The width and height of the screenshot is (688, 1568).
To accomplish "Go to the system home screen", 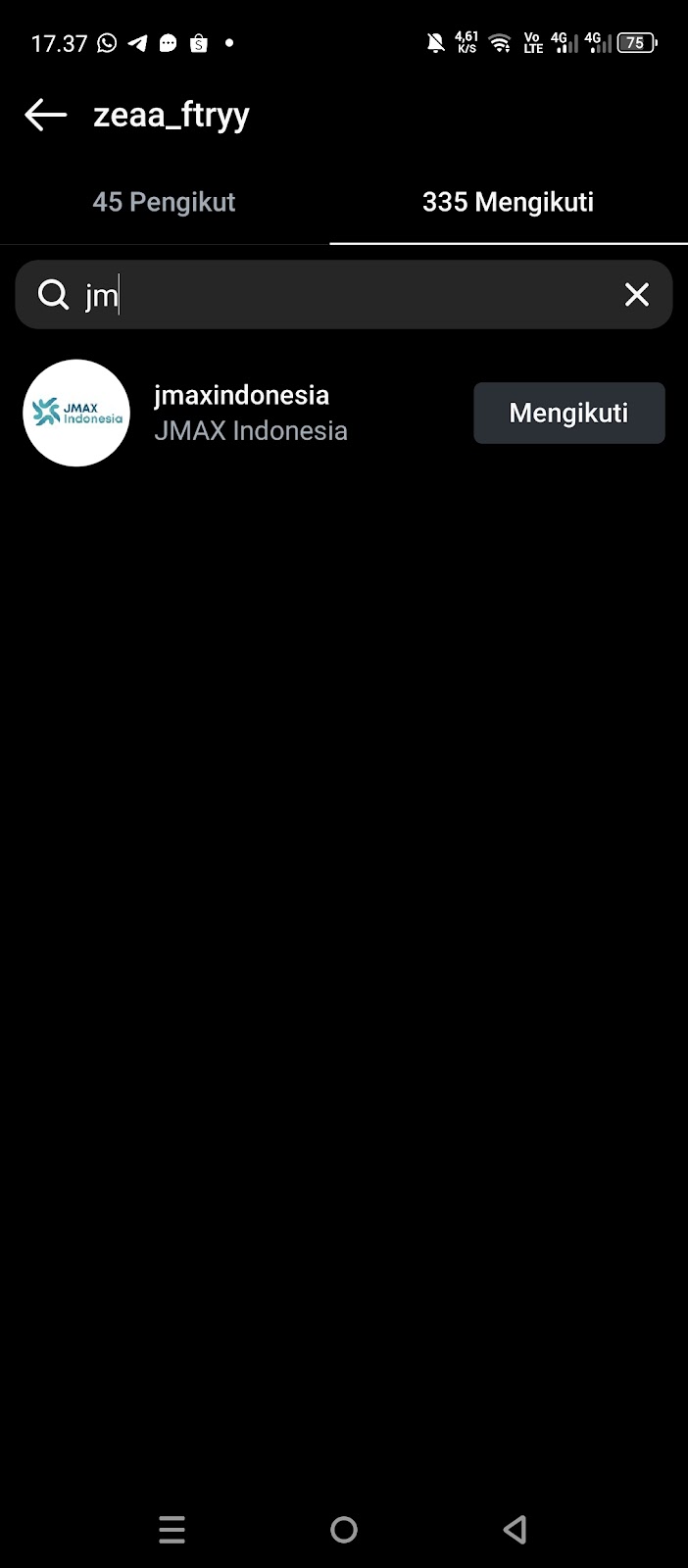I will [344, 1529].
